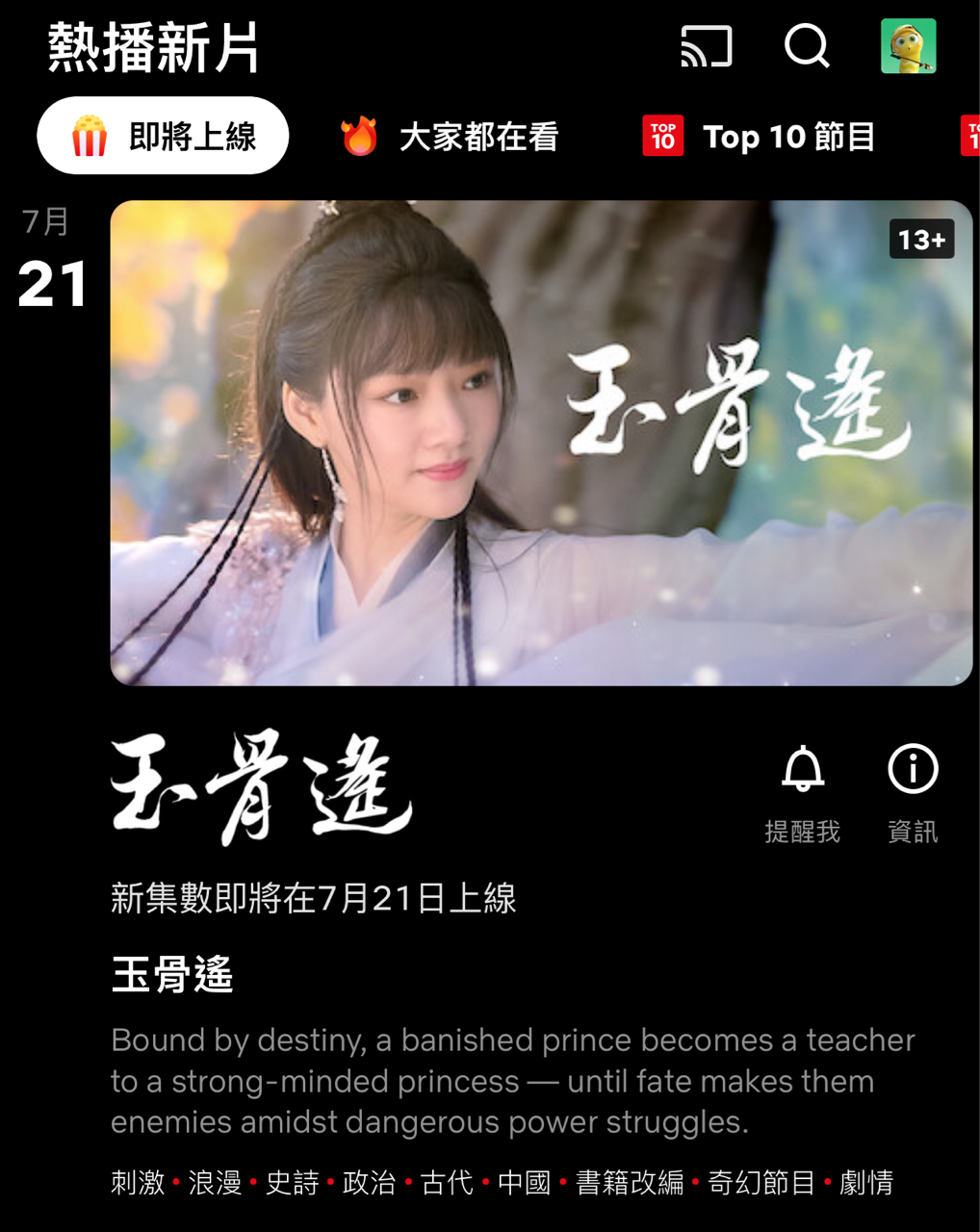Screen dimensions: 980x1232
Task: Select the 即將上線 tab
Action: point(163,136)
